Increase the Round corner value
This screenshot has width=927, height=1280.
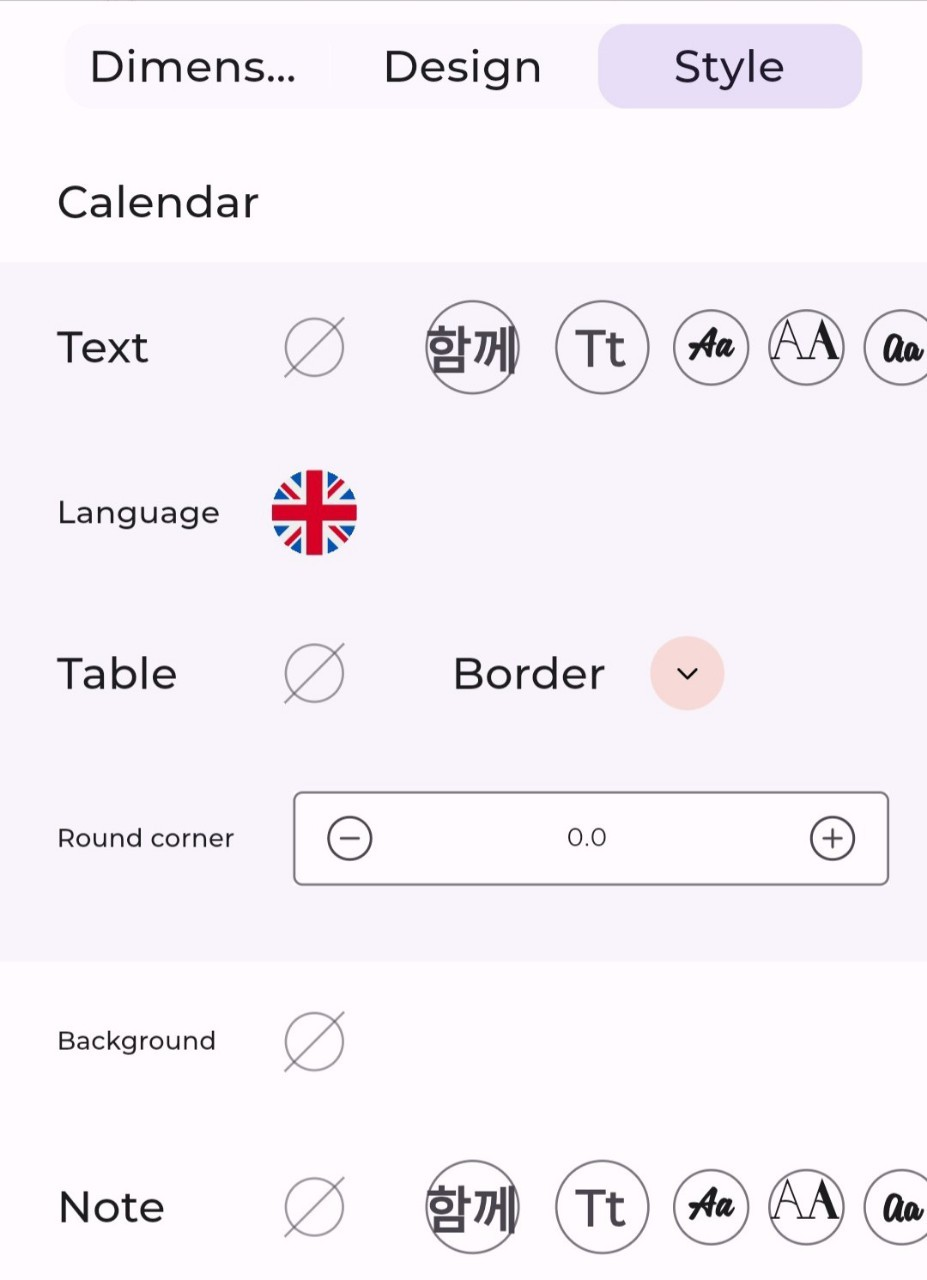coord(832,838)
